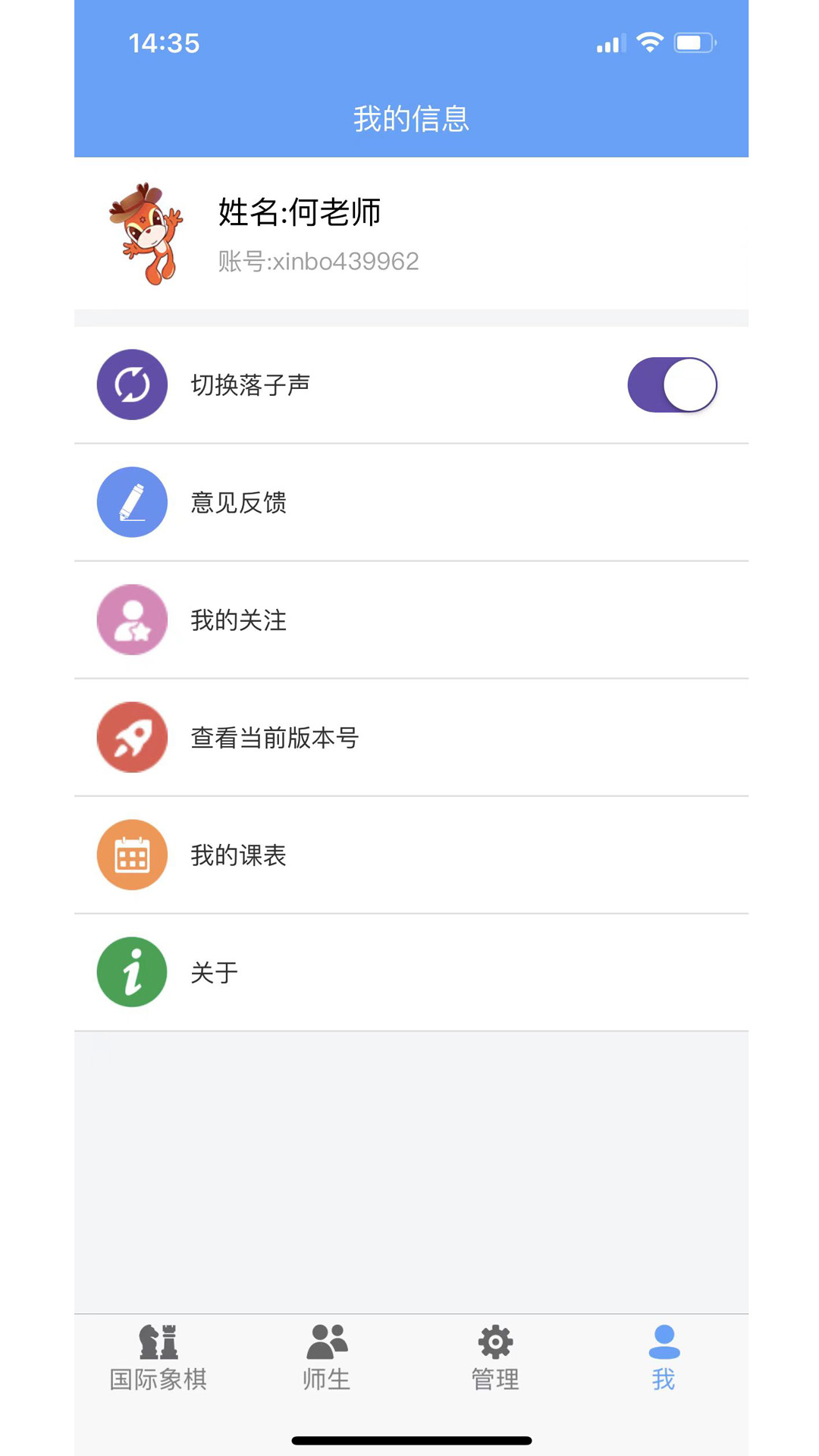View the 我的课表 schedule

click(x=238, y=855)
